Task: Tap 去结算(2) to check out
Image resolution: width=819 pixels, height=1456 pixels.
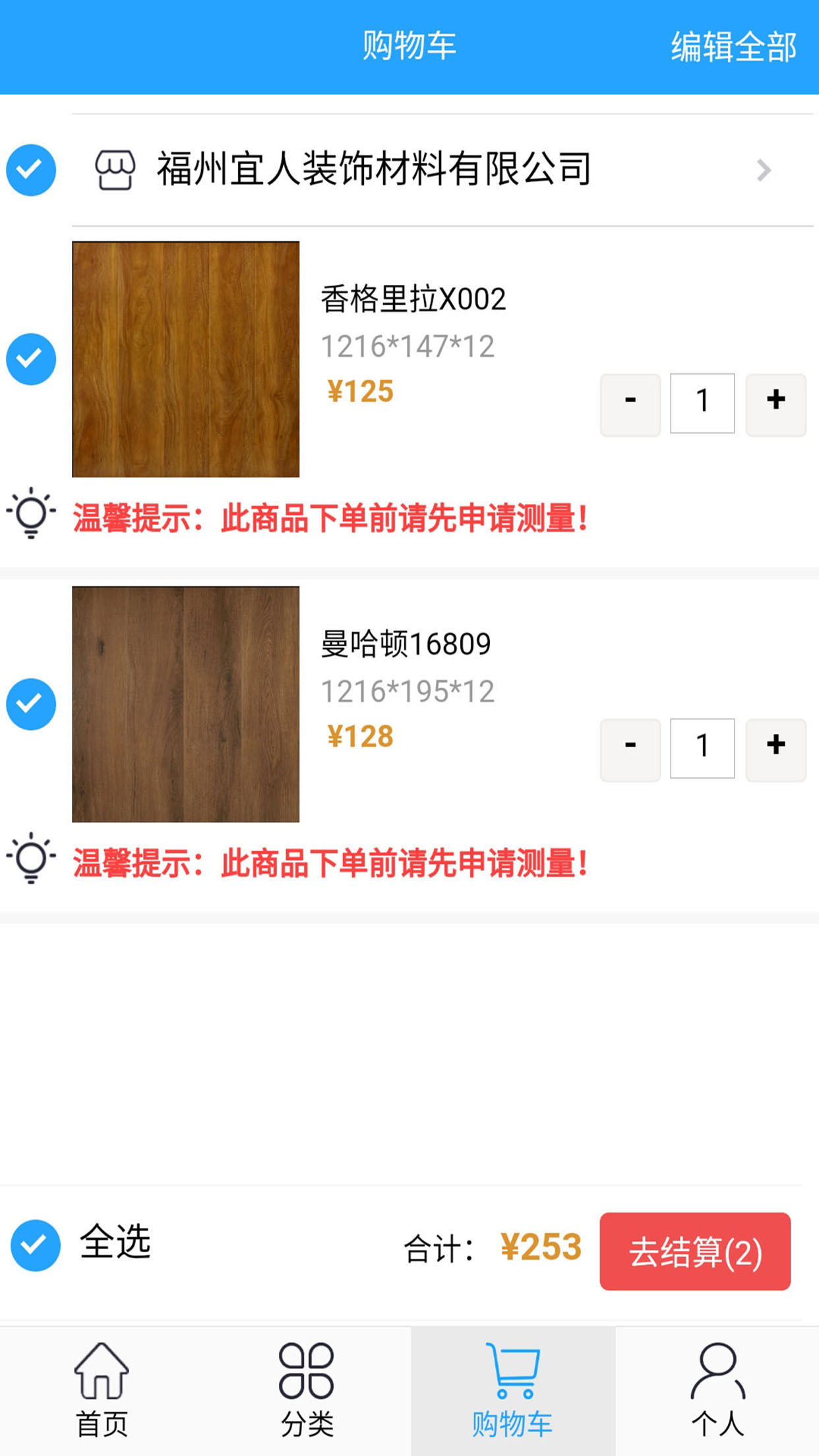Action: pyautogui.click(x=695, y=1251)
